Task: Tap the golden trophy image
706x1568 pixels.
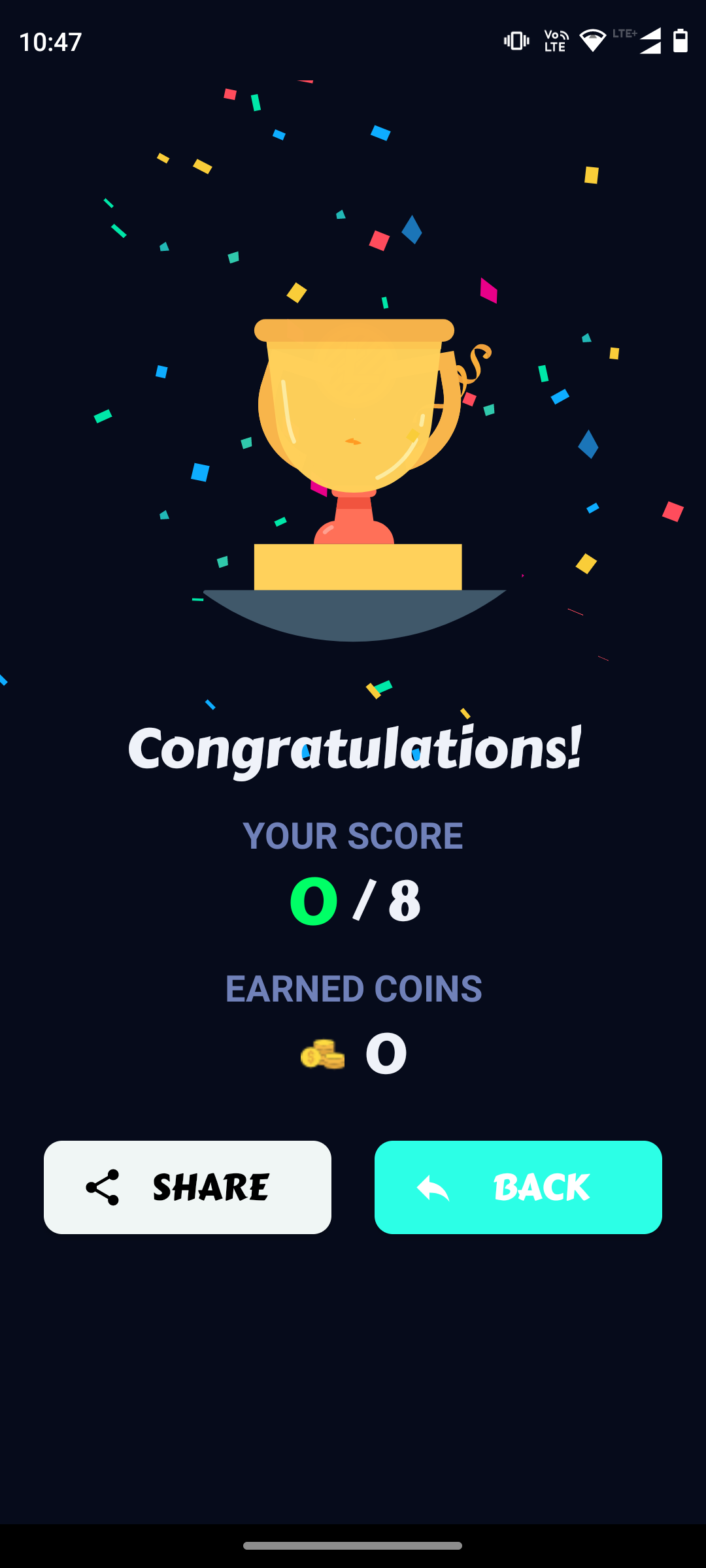Action: pos(353,444)
